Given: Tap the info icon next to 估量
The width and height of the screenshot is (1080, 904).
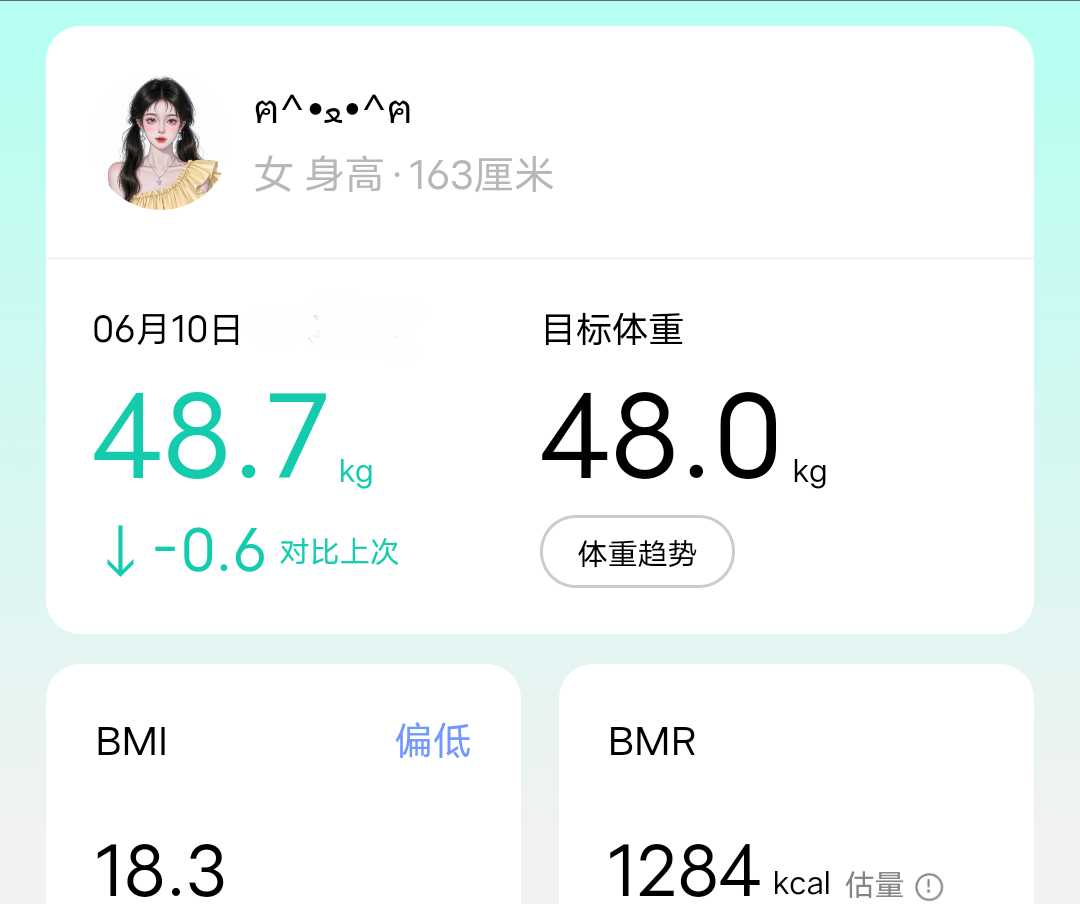Looking at the screenshot, I should 929,886.
